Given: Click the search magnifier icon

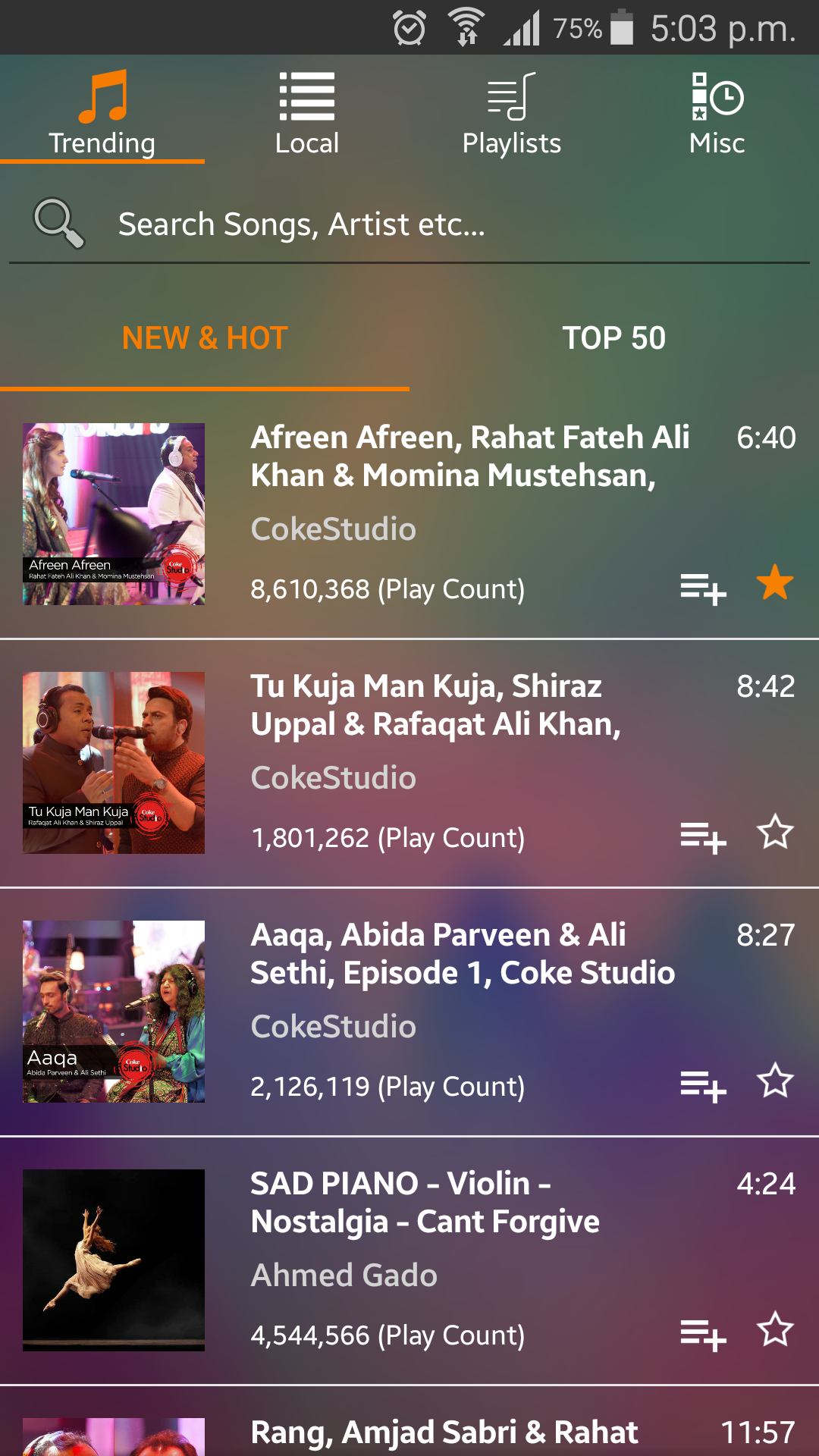Looking at the screenshot, I should pyautogui.click(x=59, y=224).
